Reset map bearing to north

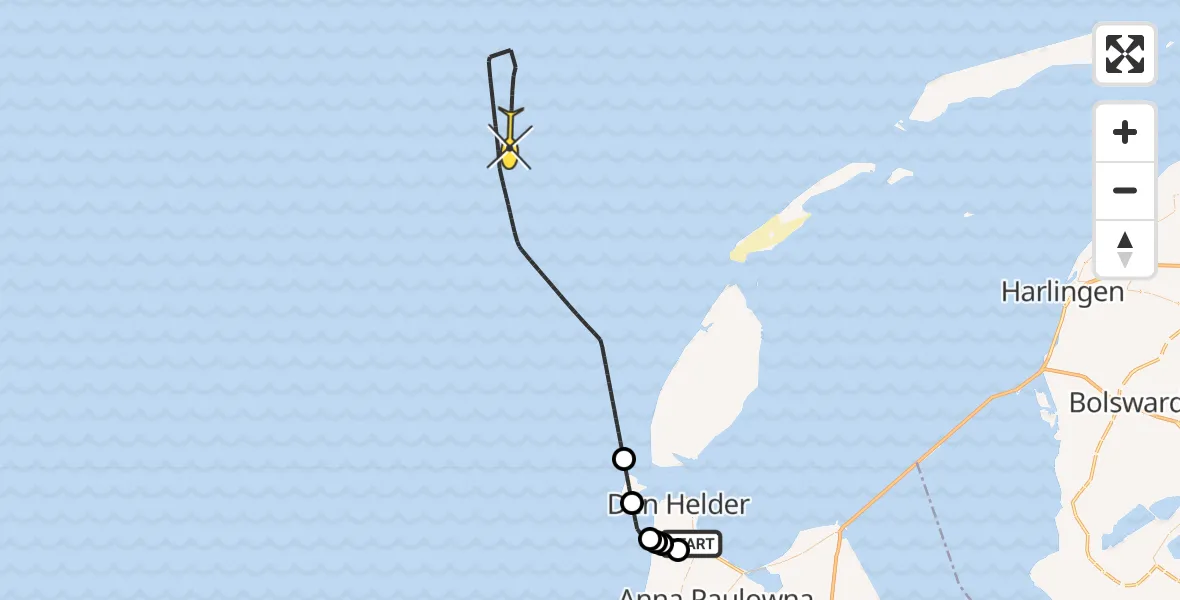1124,249
